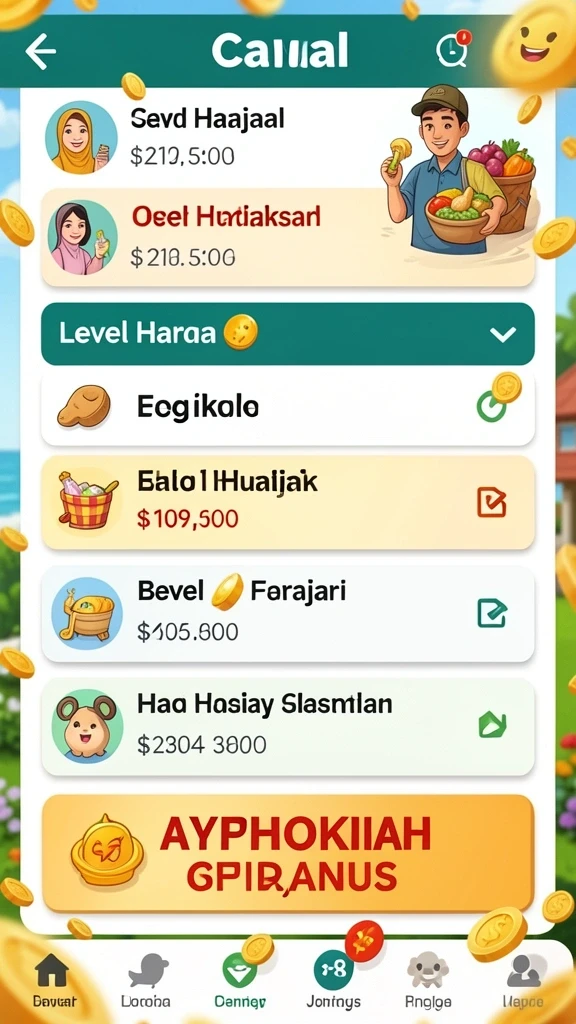Viewport: 576px width, 1024px height.
Task: Tap the edit icon on Bevel Ferajari
Action: (x=491, y=613)
